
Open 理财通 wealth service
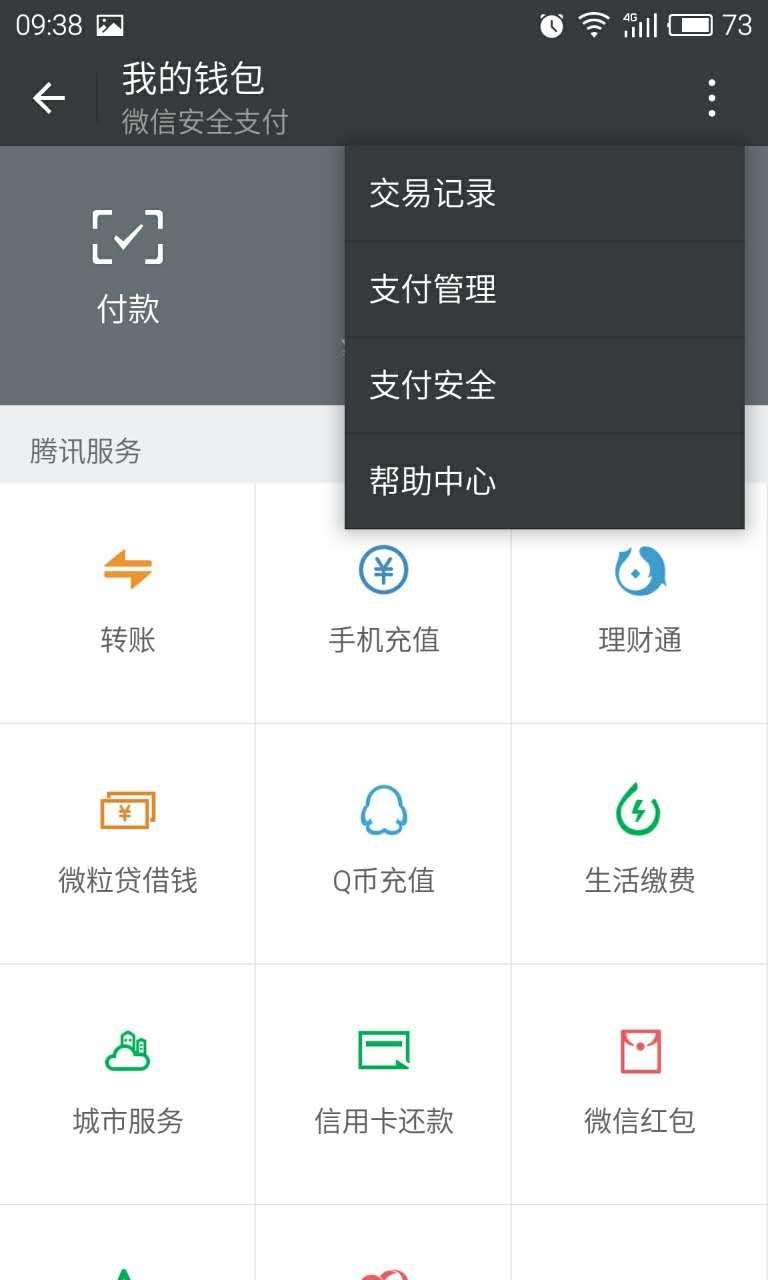pyautogui.click(x=640, y=603)
